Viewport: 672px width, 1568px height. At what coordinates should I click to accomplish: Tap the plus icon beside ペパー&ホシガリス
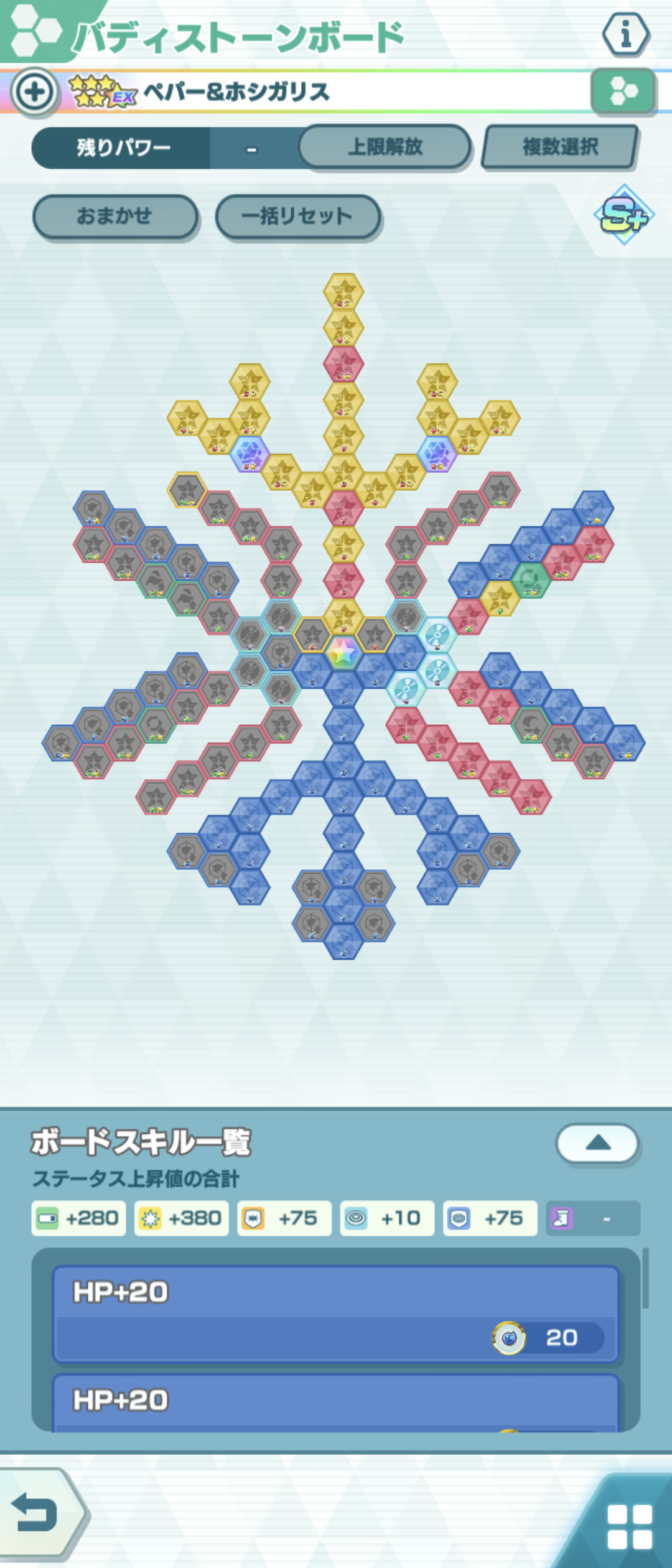tap(34, 93)
